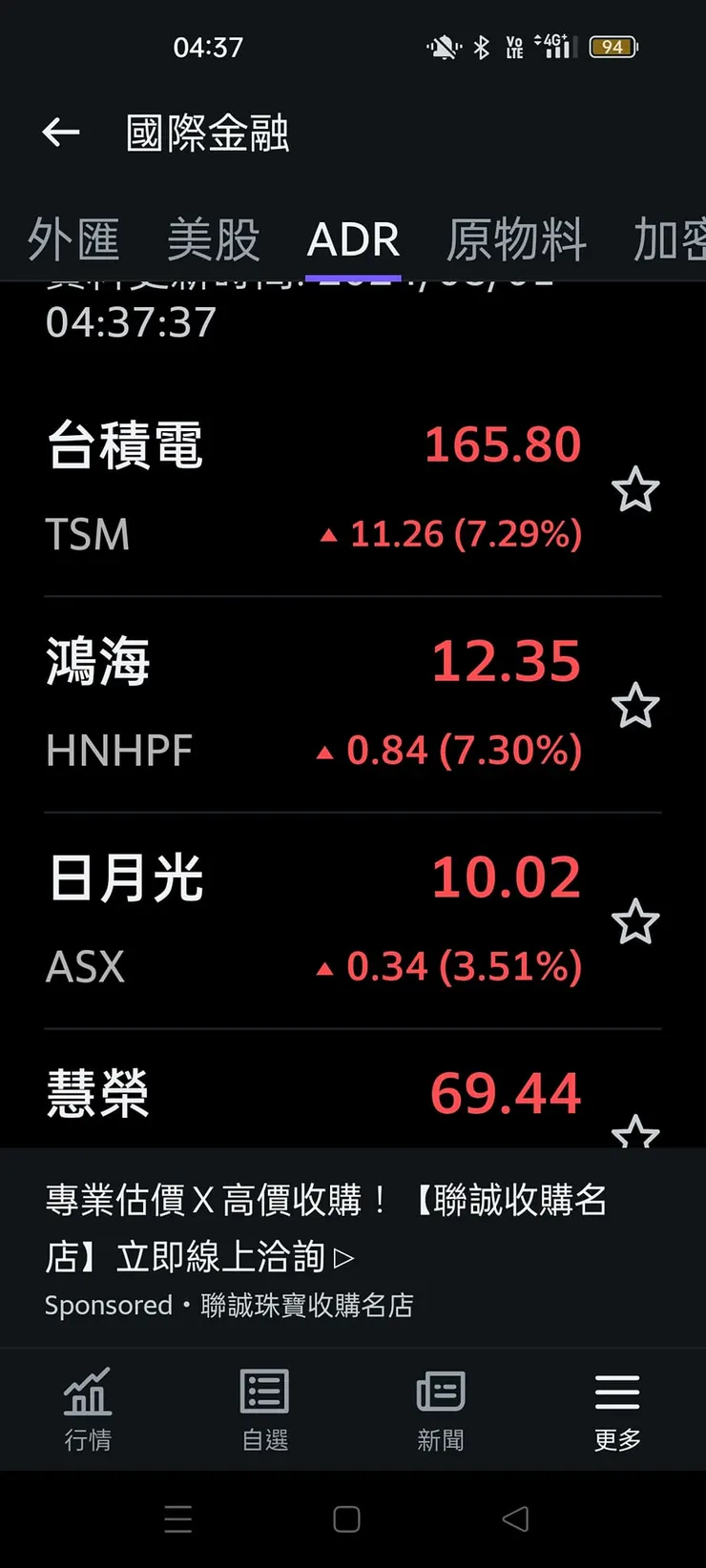Open 慧榮 stock details
Screen dimensions: 706x1568
(315, 1094)
